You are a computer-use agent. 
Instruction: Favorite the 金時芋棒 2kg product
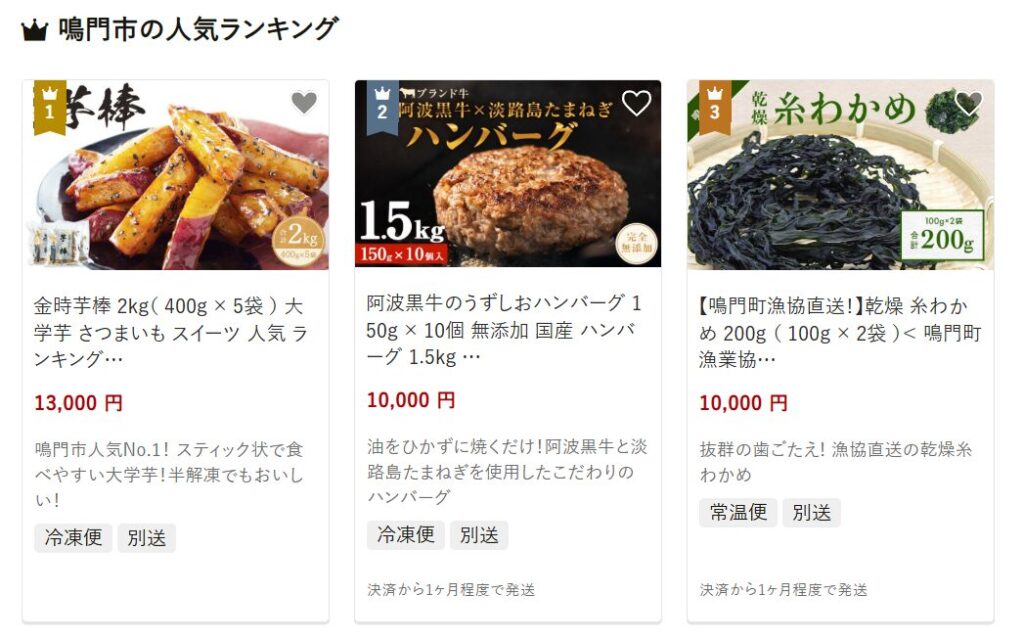pos(304,102)
